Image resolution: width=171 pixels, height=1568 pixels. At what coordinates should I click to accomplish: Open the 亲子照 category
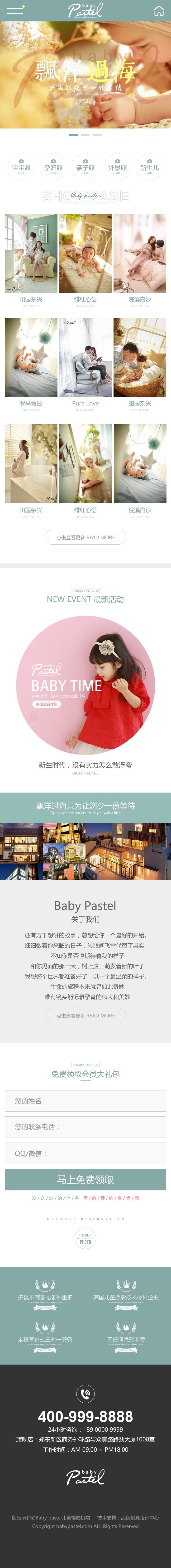85,167
